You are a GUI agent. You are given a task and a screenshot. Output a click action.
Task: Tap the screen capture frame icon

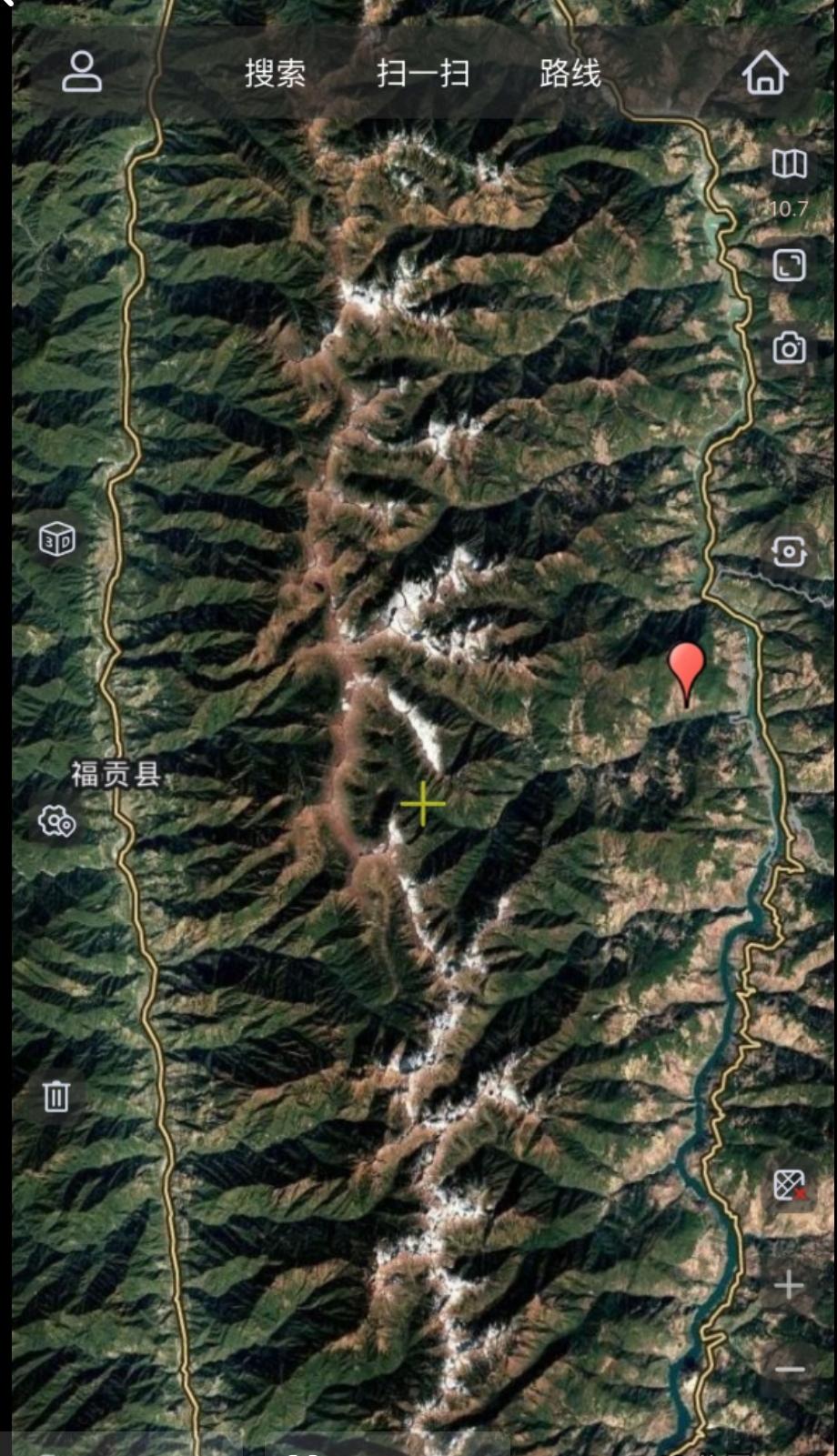(x=788, y=551)
